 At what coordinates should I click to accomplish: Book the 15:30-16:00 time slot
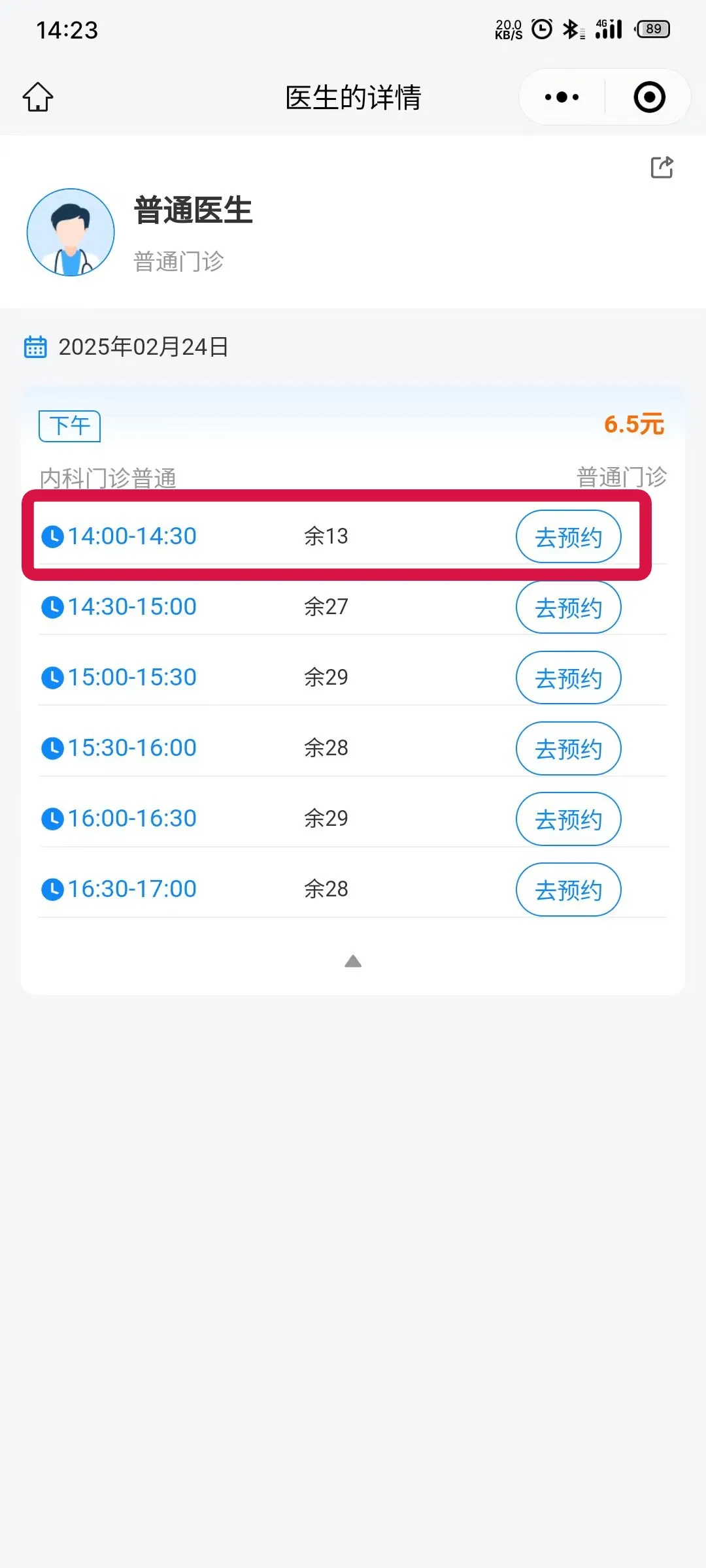point(568,749)
